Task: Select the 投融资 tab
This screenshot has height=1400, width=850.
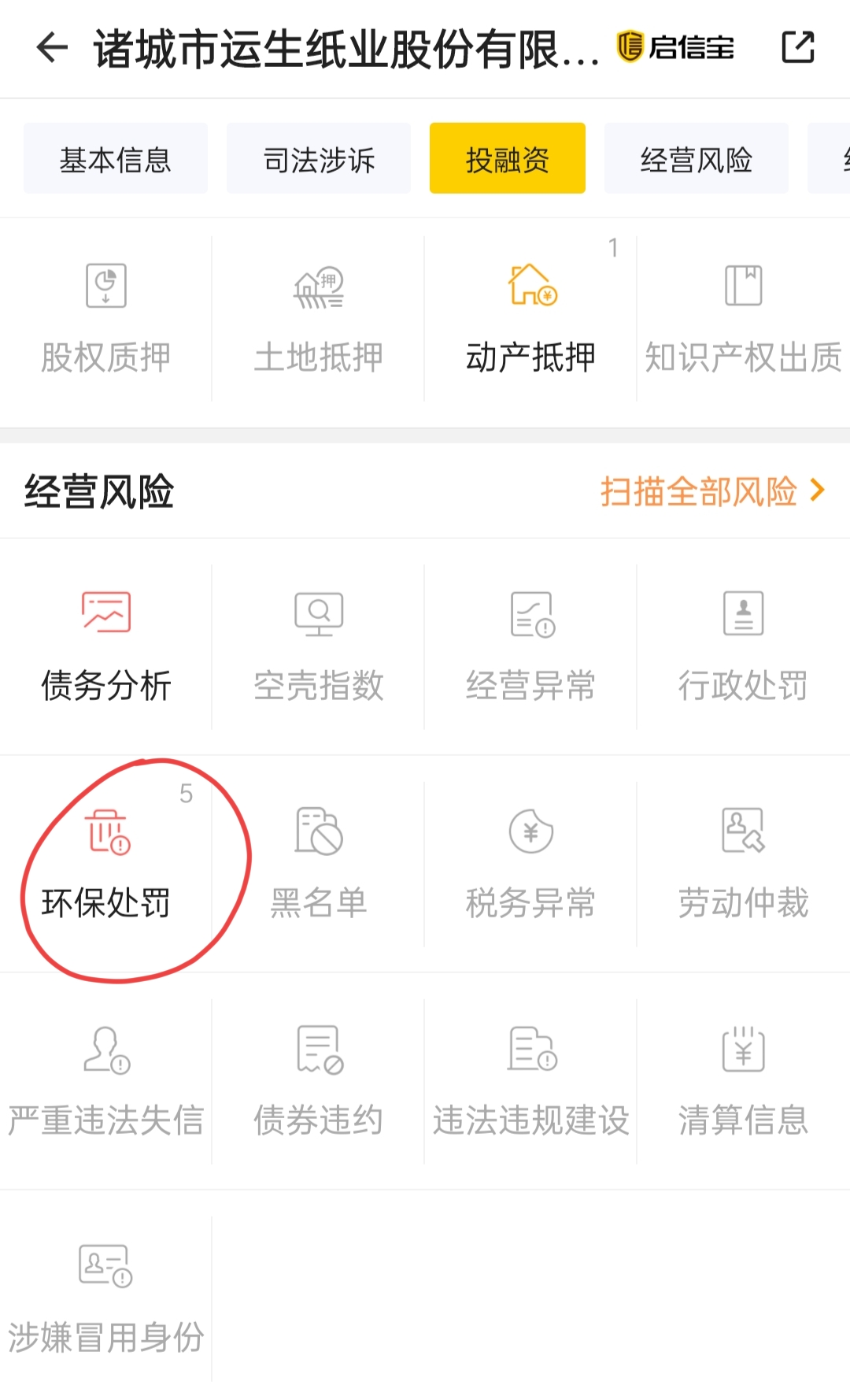Action: pyautogui.click(x=508, y=158)
